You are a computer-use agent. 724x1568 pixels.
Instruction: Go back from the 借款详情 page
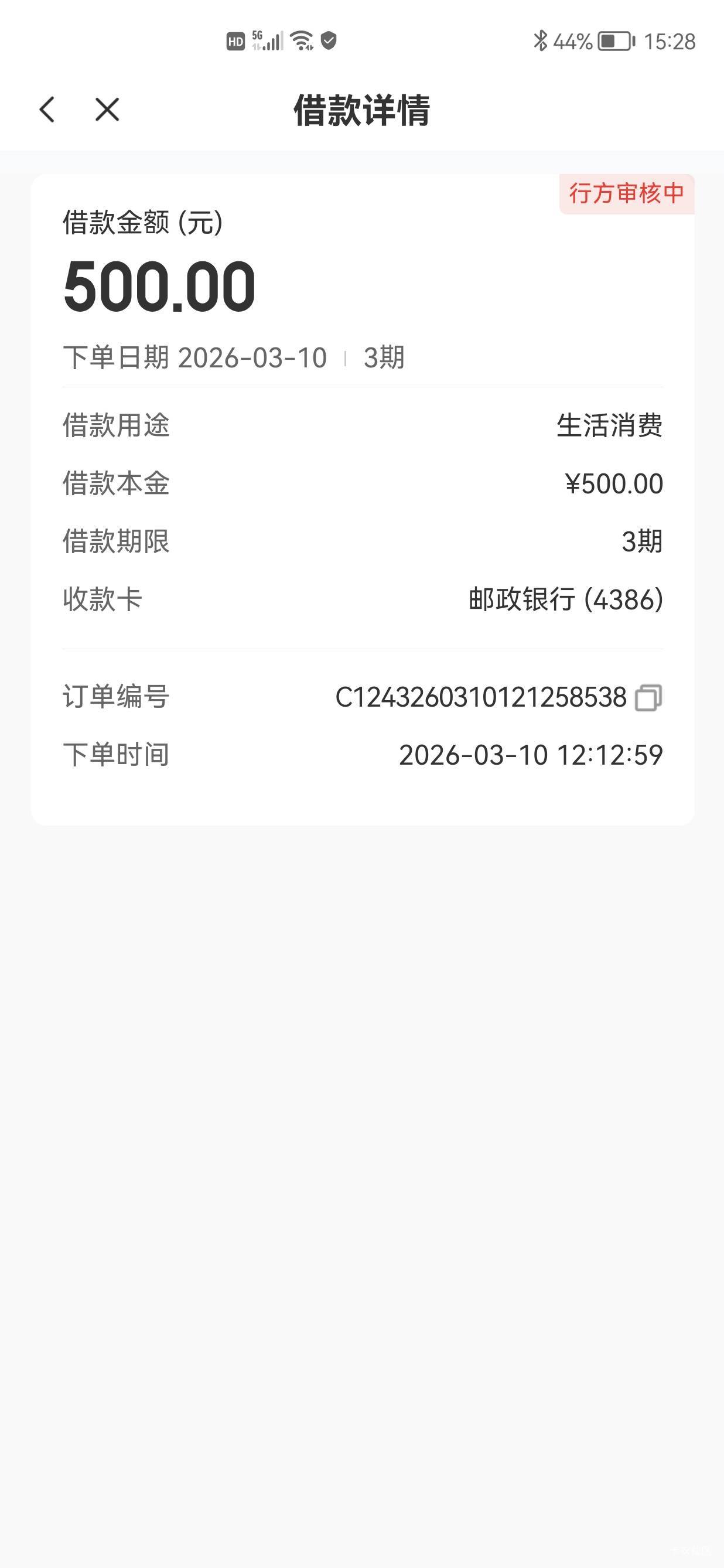pyautogui.click(x=47, y=110)
